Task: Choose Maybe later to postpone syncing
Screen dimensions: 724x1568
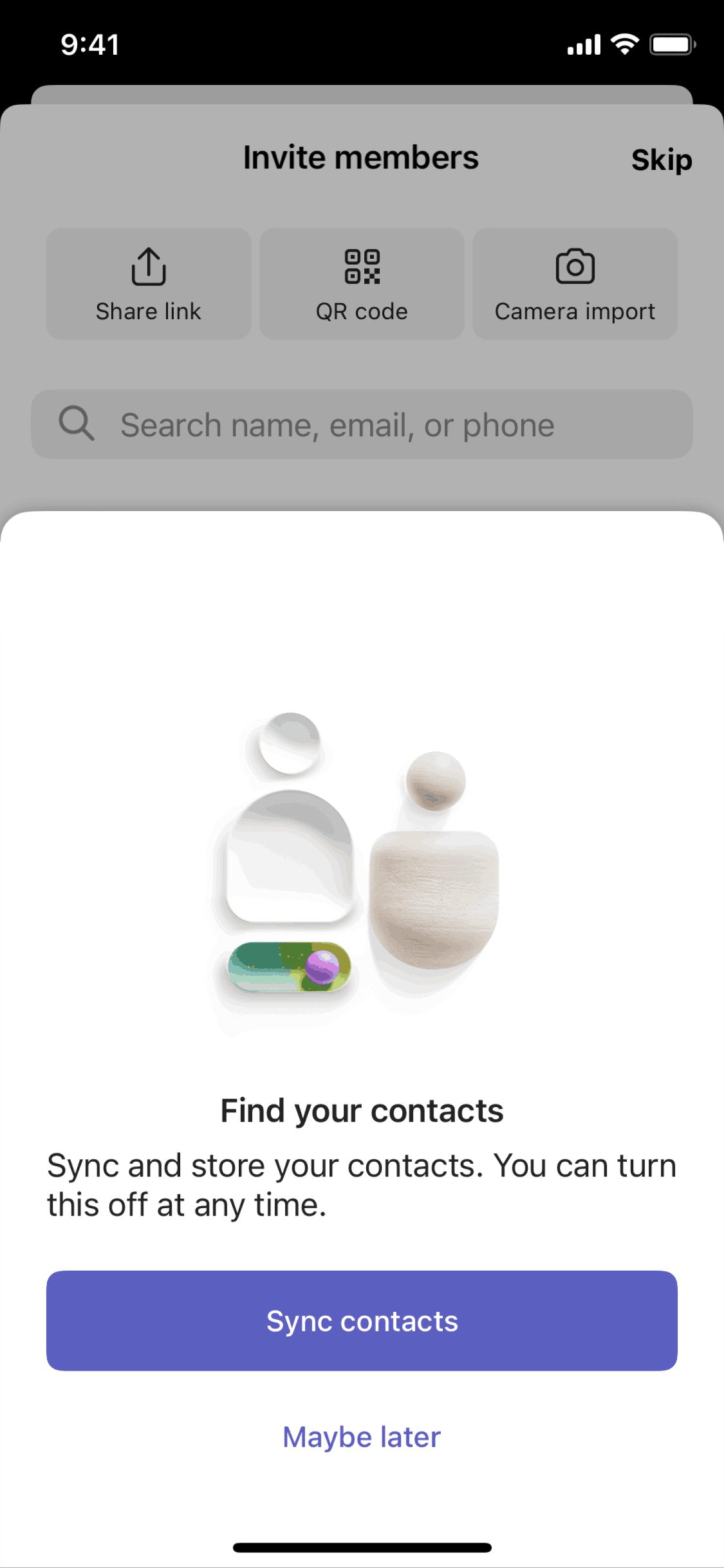Action: 362,1437
